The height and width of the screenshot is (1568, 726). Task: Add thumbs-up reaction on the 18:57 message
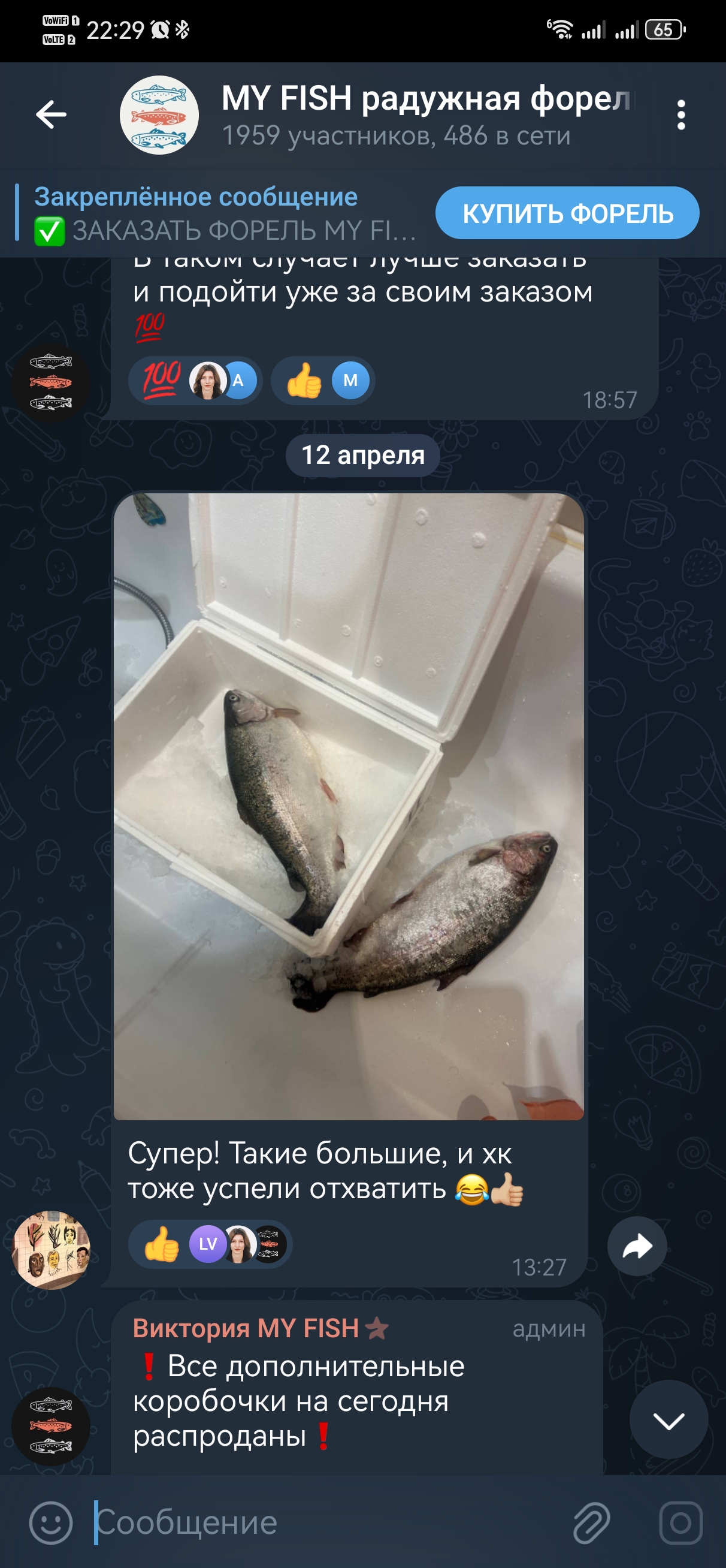[304, 381]
